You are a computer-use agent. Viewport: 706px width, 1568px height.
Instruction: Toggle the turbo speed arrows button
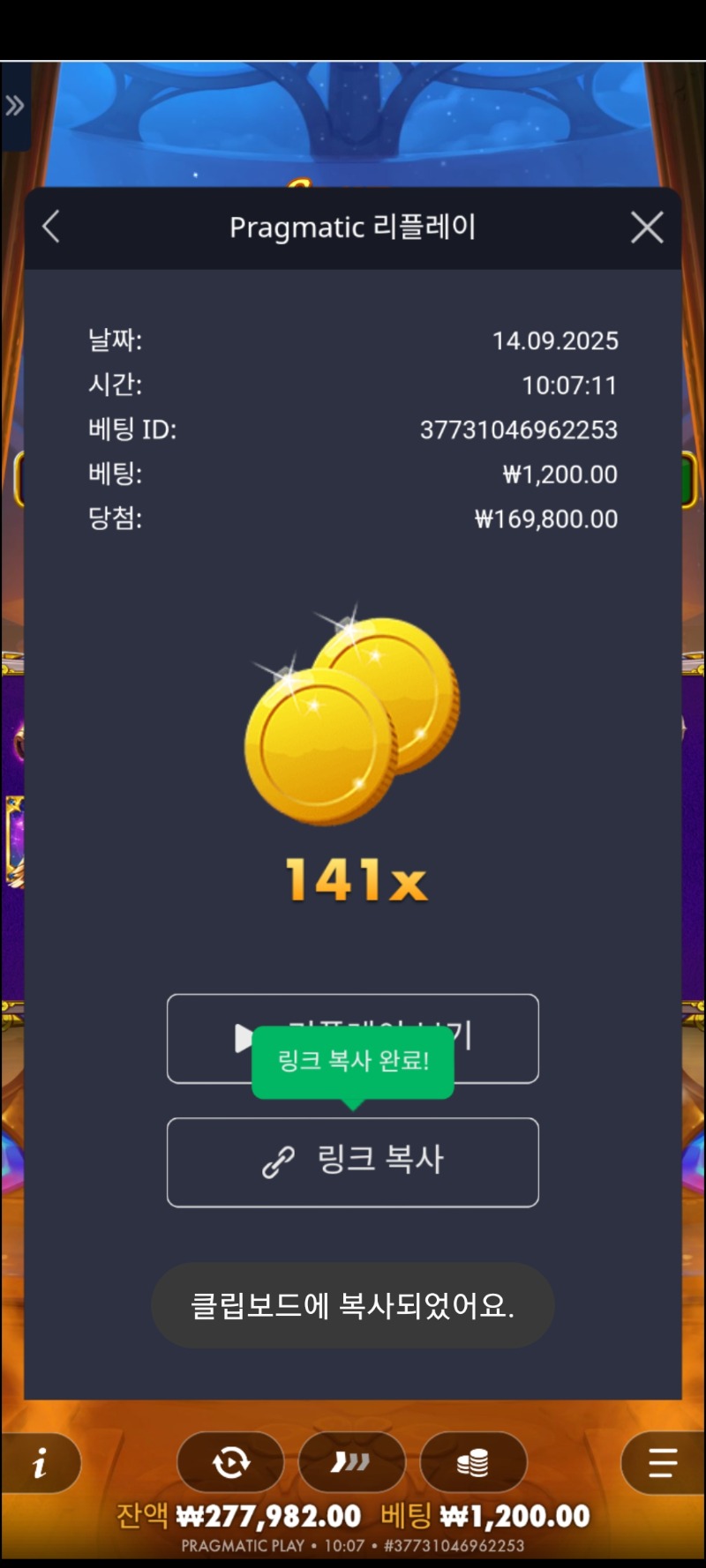351,1463
